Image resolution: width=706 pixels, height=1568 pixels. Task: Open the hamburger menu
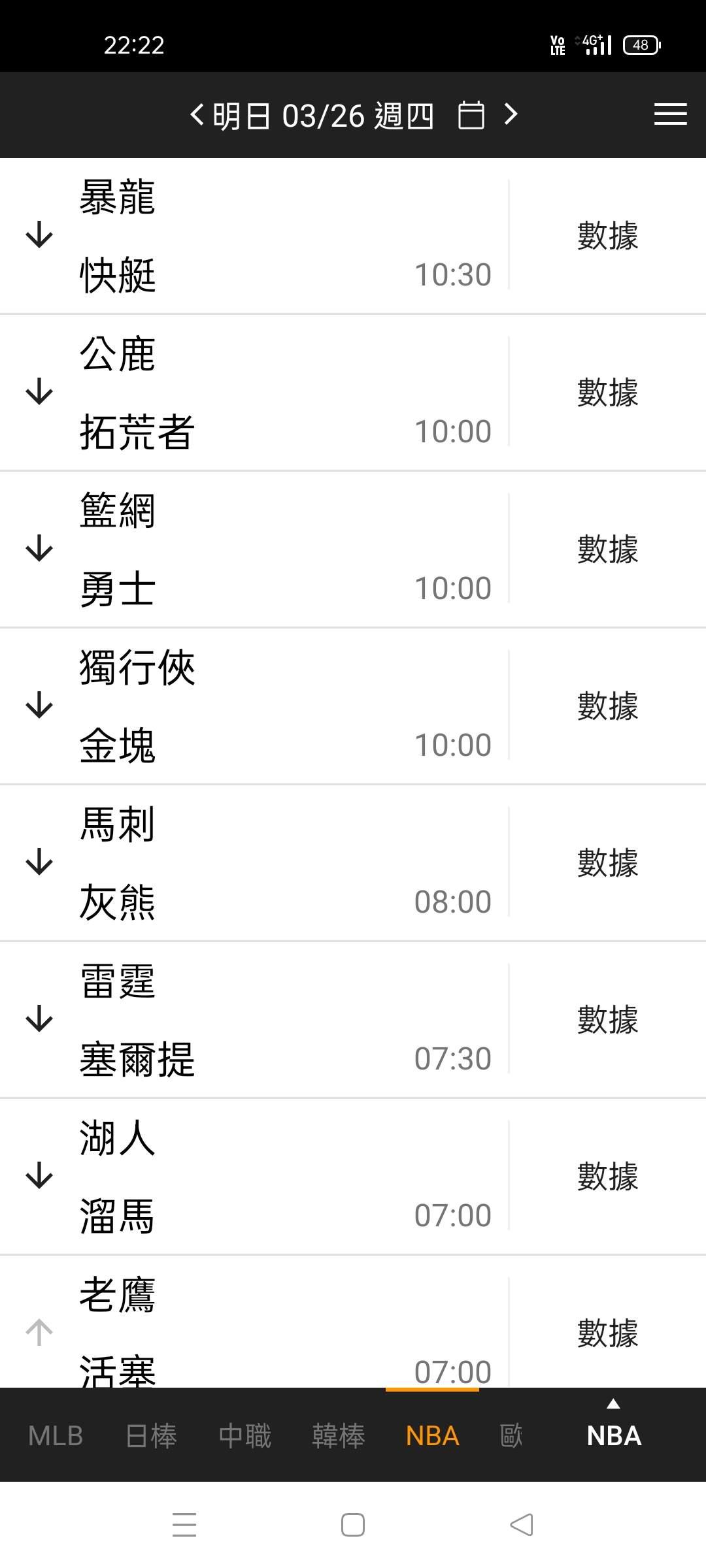[x=670, y=114]
